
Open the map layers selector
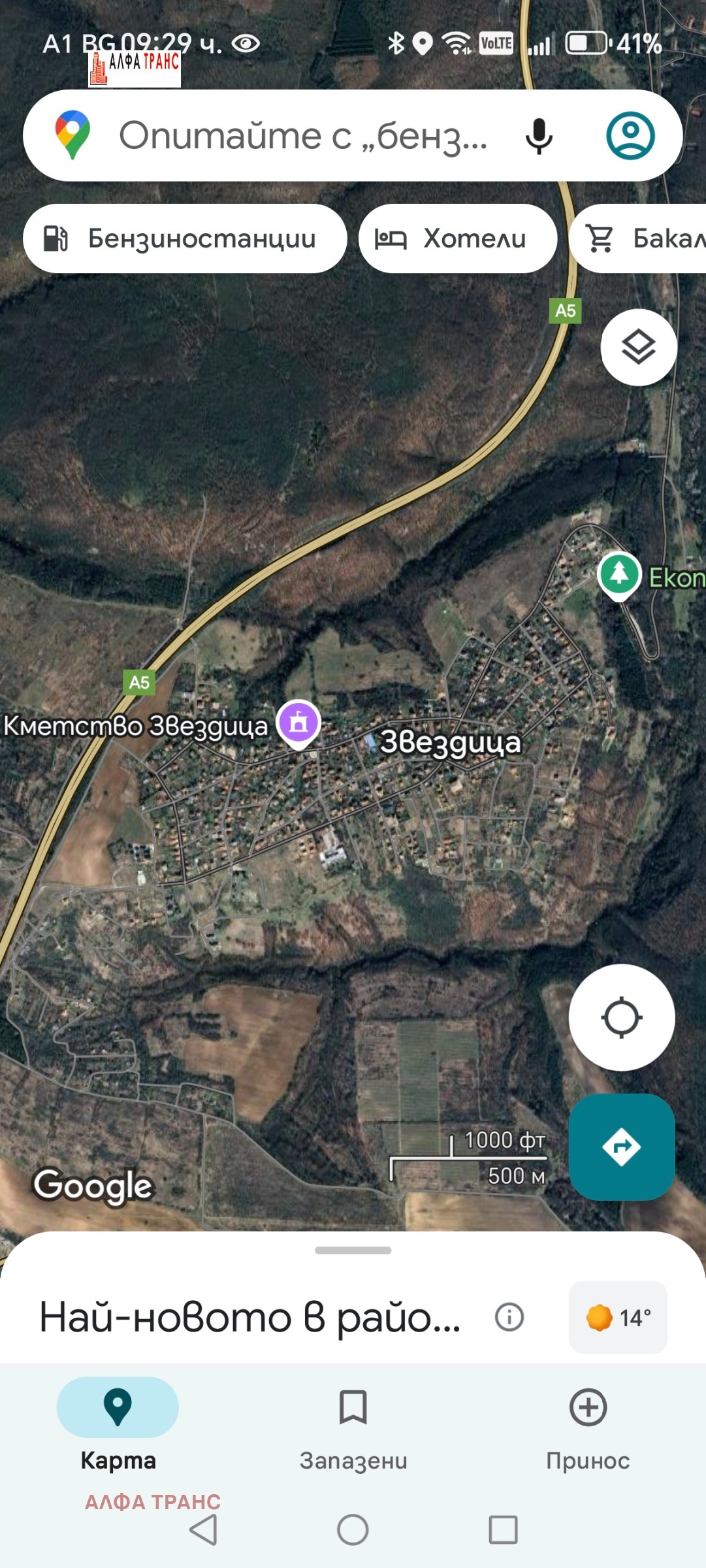(x=638, y=347)
